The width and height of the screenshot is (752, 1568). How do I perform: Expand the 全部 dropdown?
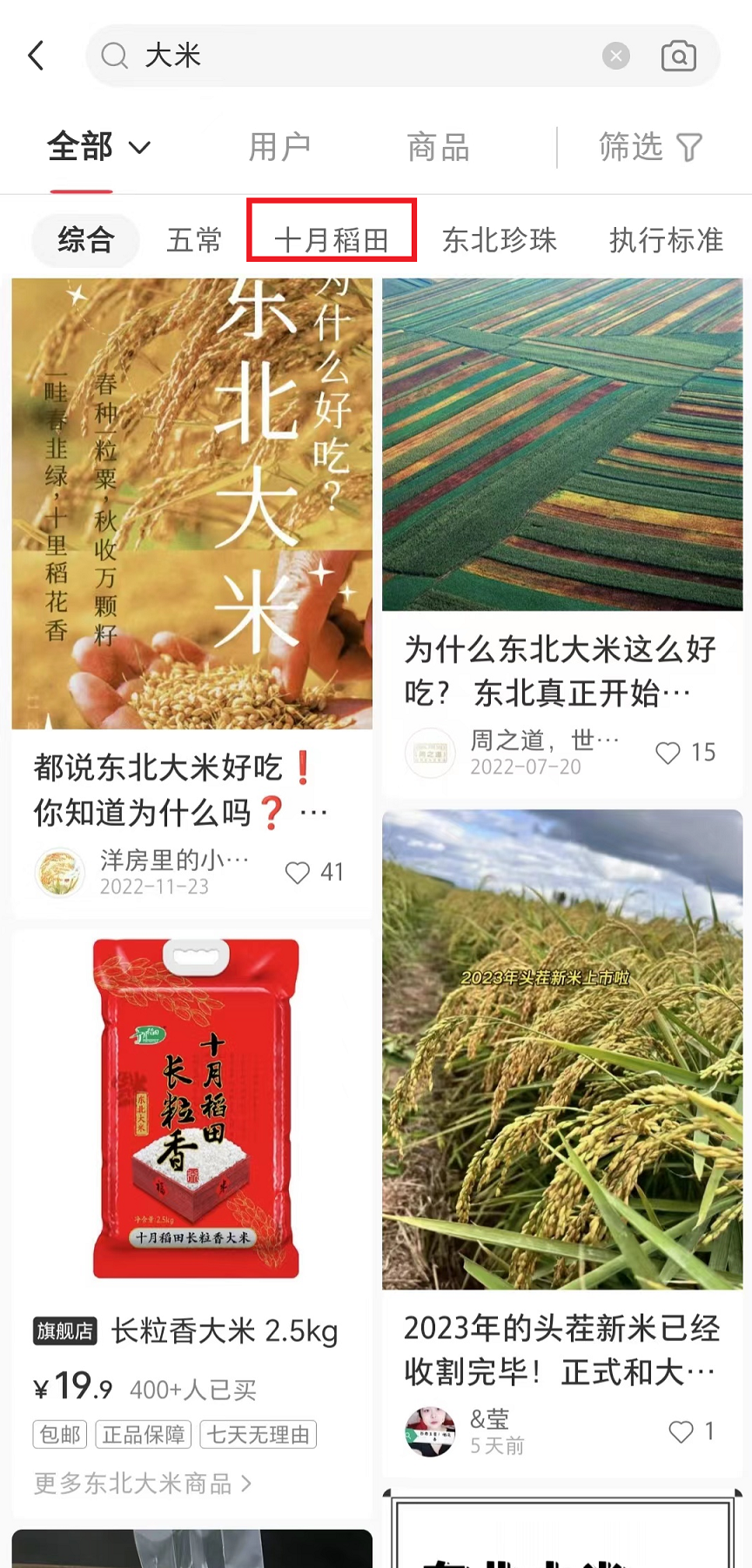point(99,147)
